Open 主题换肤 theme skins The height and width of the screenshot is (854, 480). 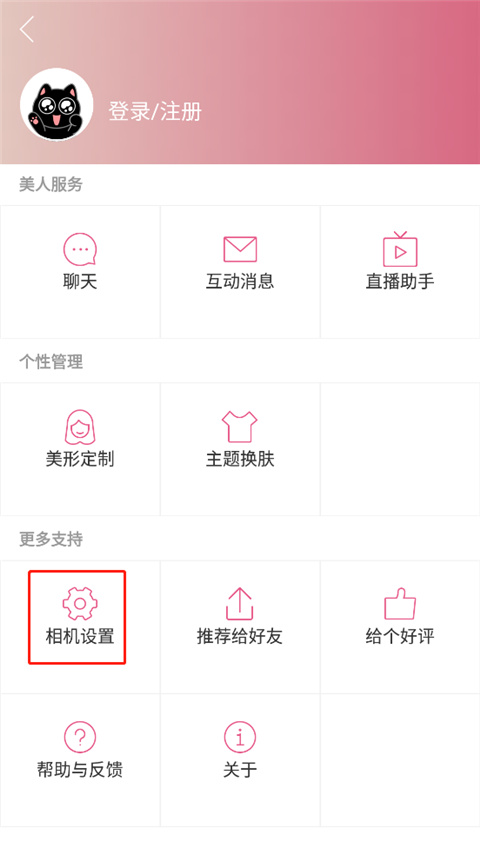[x=240, y=449]
